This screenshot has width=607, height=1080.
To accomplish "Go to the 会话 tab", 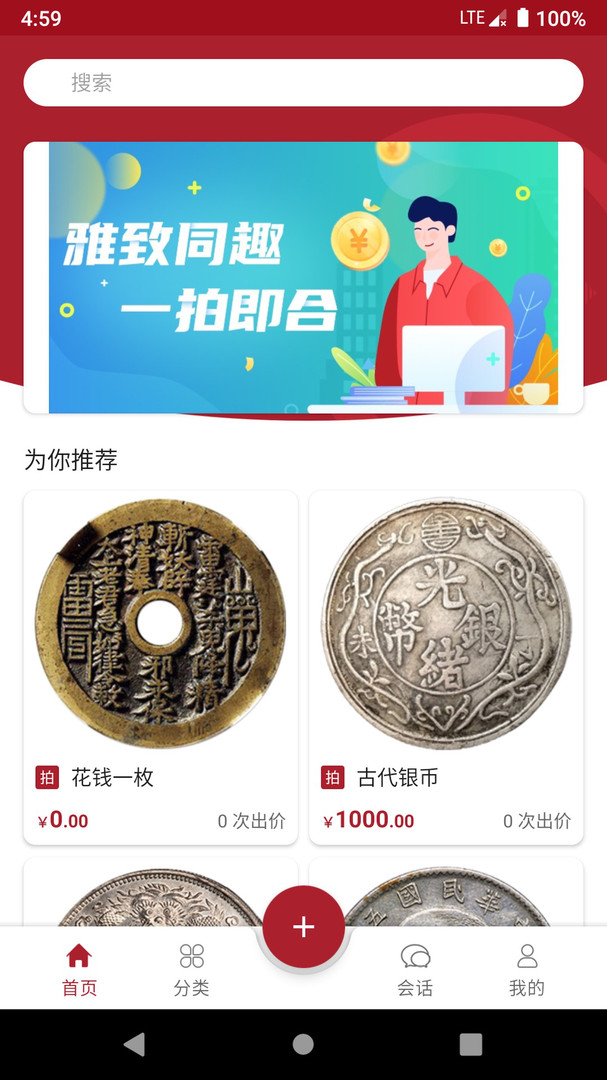I will coord(415,969).
